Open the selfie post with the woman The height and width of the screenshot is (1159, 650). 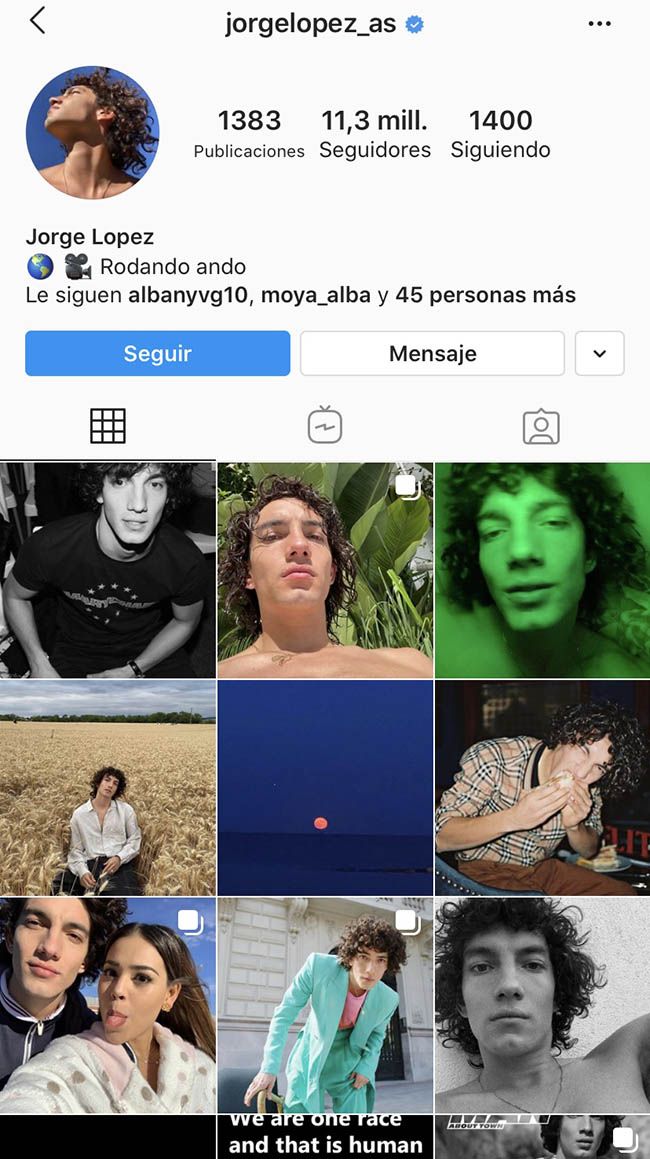(x=108, y=1005)
